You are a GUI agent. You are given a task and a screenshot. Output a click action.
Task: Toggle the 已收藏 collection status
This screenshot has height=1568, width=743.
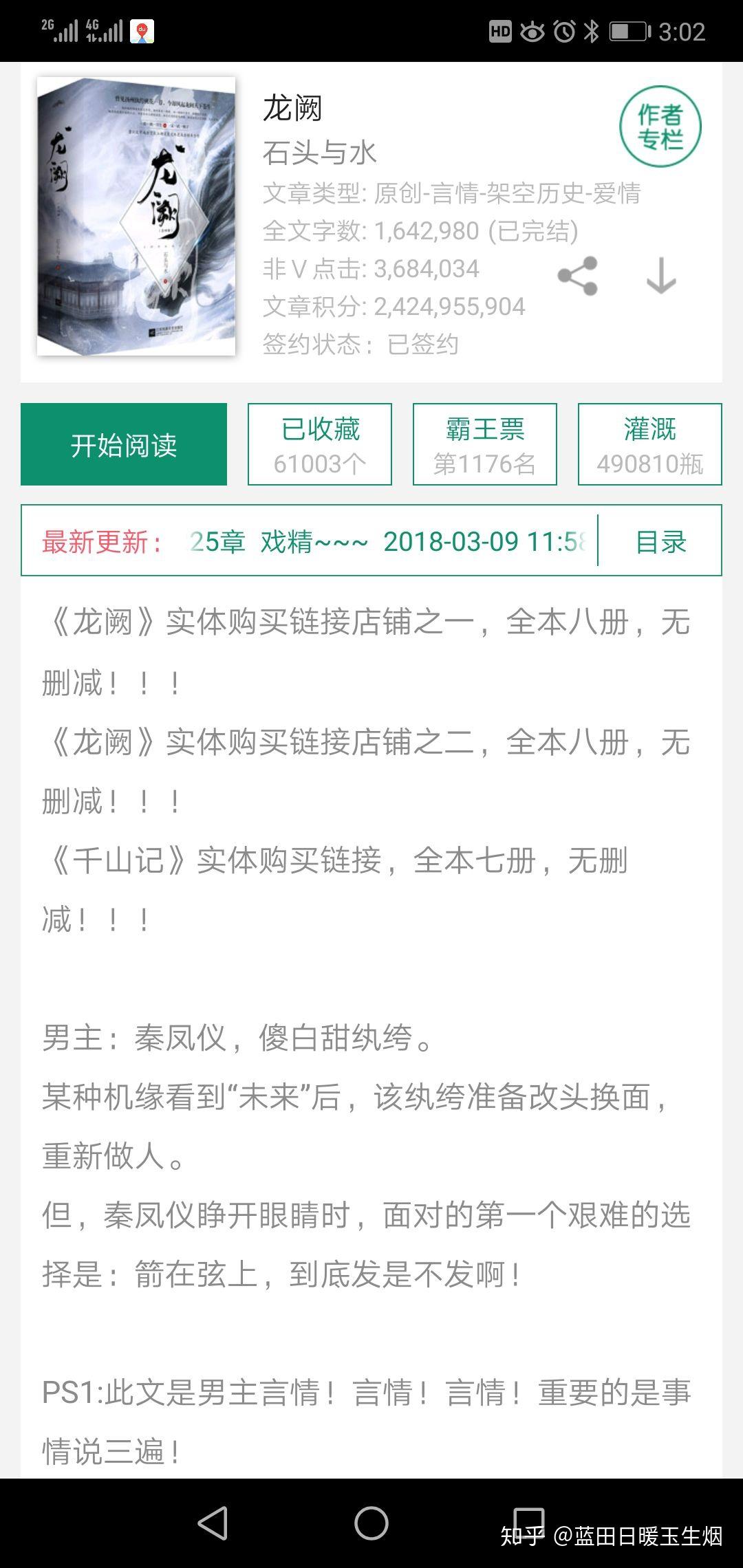pos(319,444)
